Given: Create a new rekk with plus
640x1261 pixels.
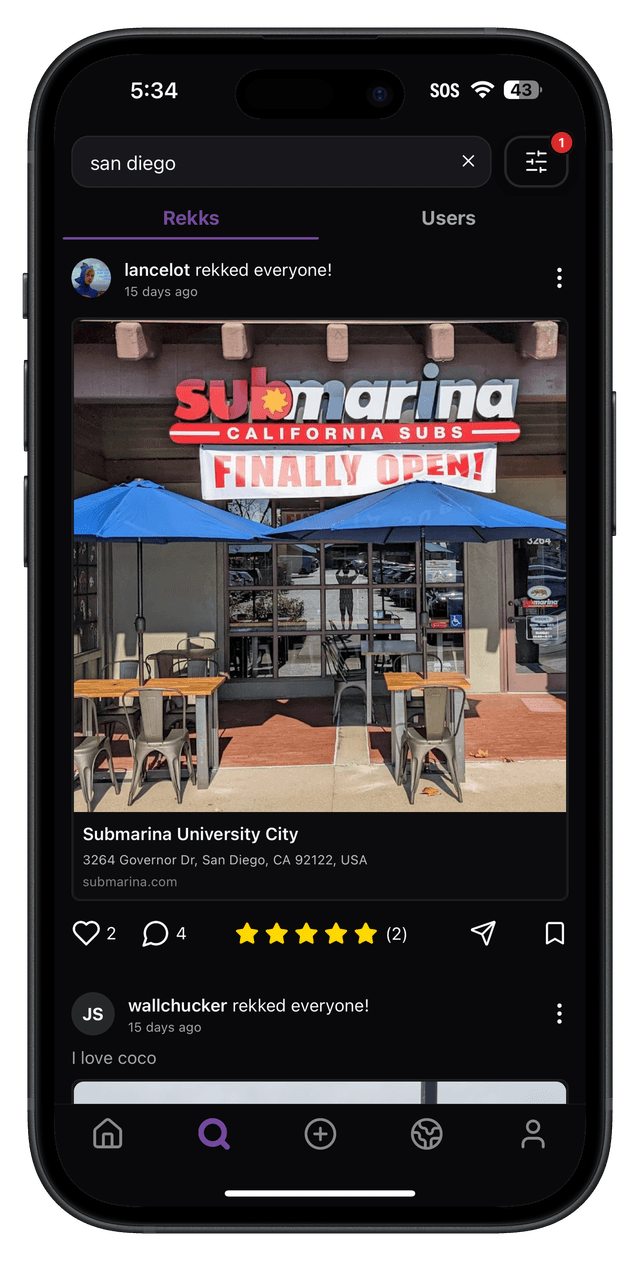Looking at the screenshot, I should (x=320, y=1134).
